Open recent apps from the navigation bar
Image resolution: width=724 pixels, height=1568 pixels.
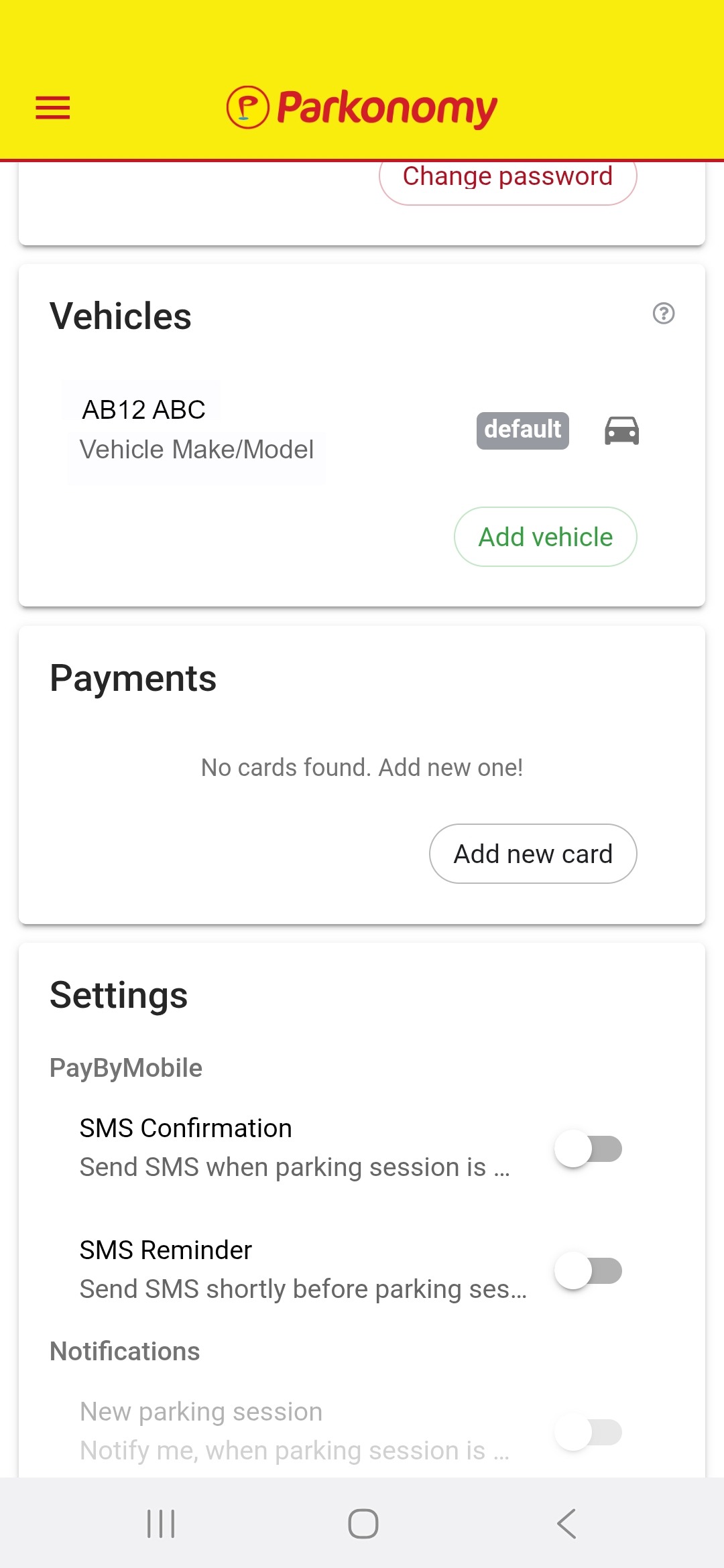tap(161, 1524)
